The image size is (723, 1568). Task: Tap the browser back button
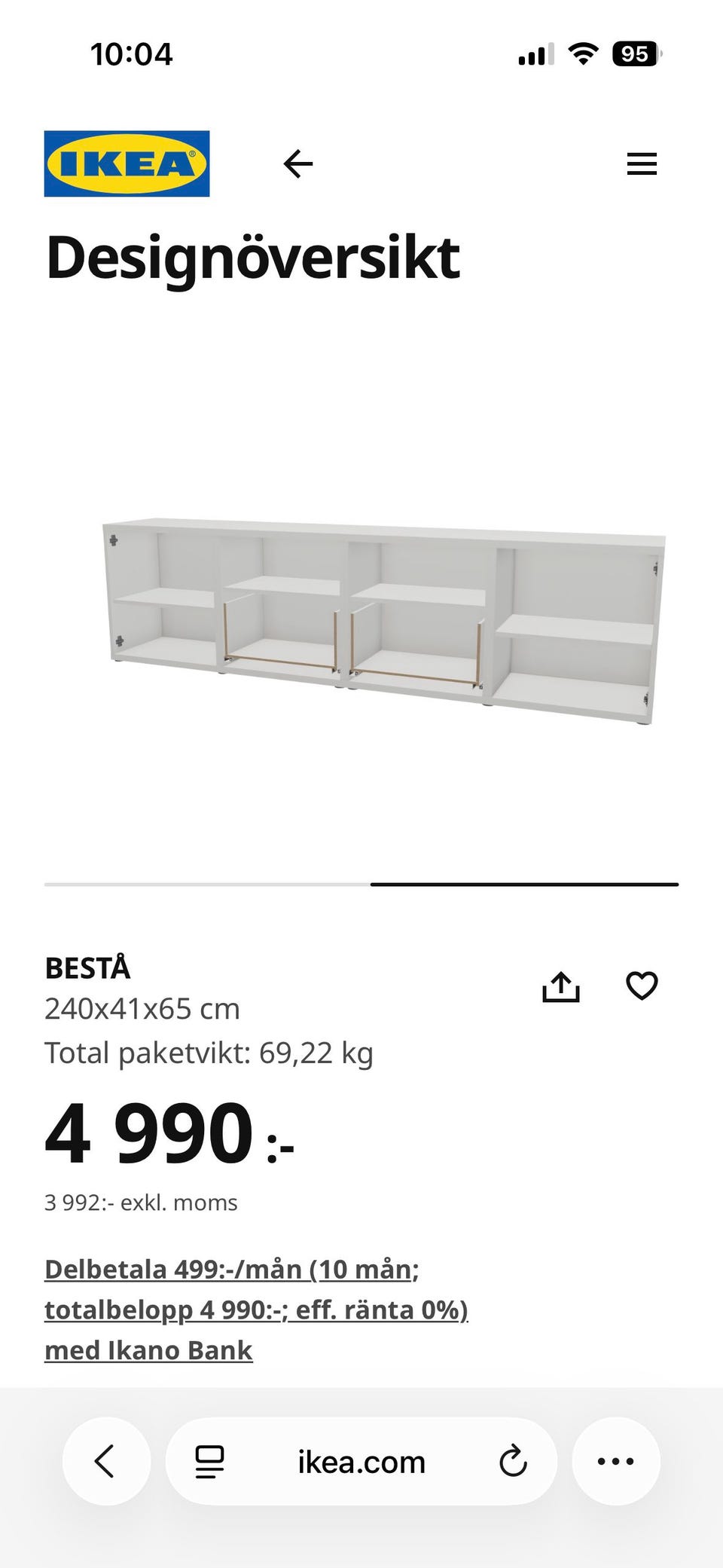[105, 1461]
